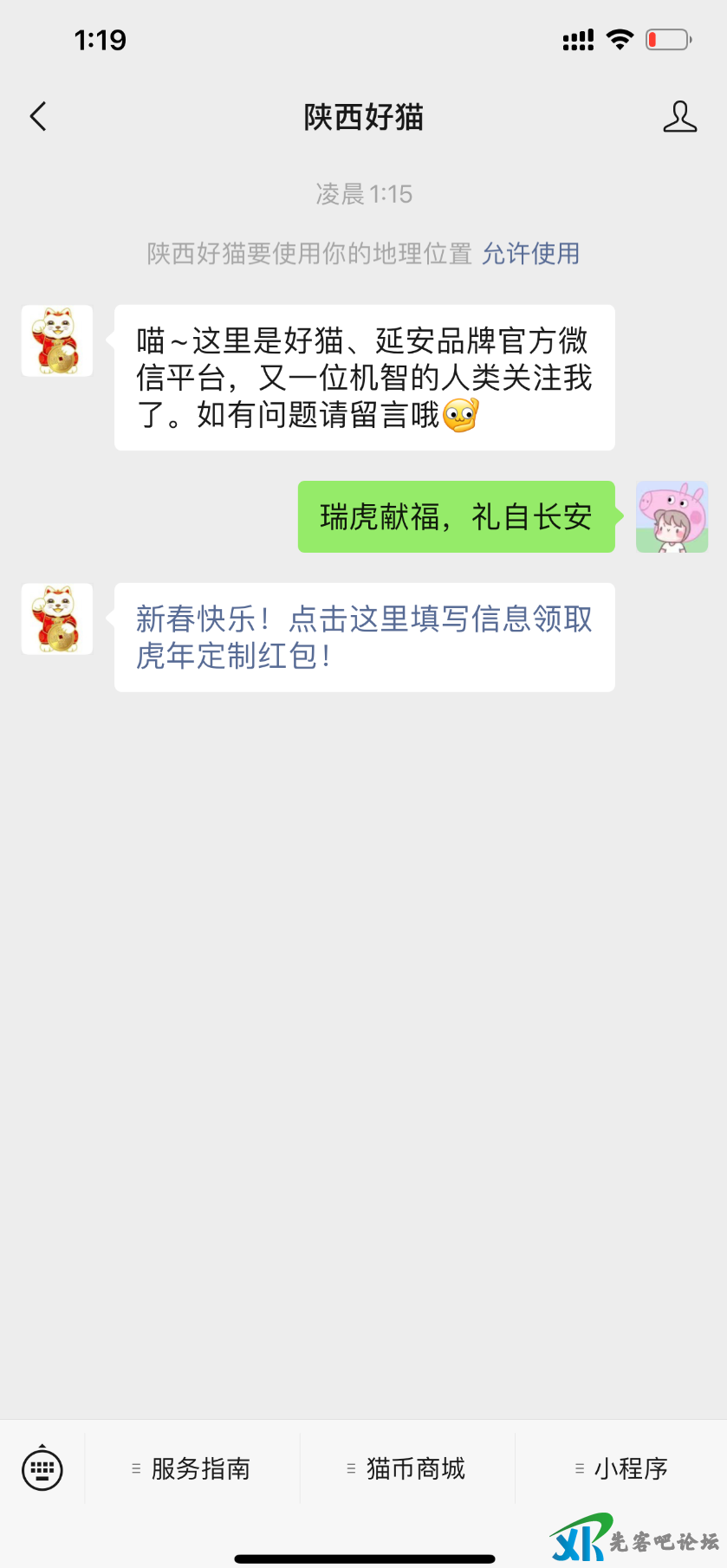The image size is (727, 1568).
Task: Open the 猫币商城 menu
Action: coord(407,1468)
